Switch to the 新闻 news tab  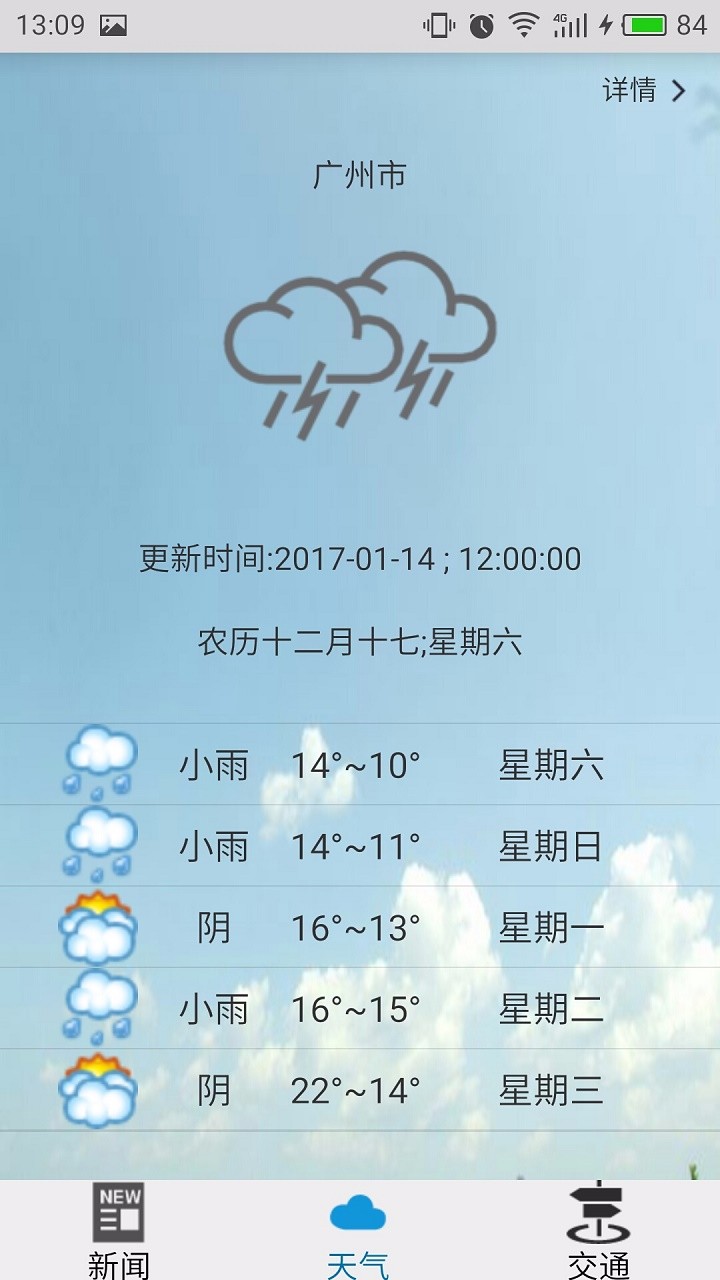click(120, 1230)
